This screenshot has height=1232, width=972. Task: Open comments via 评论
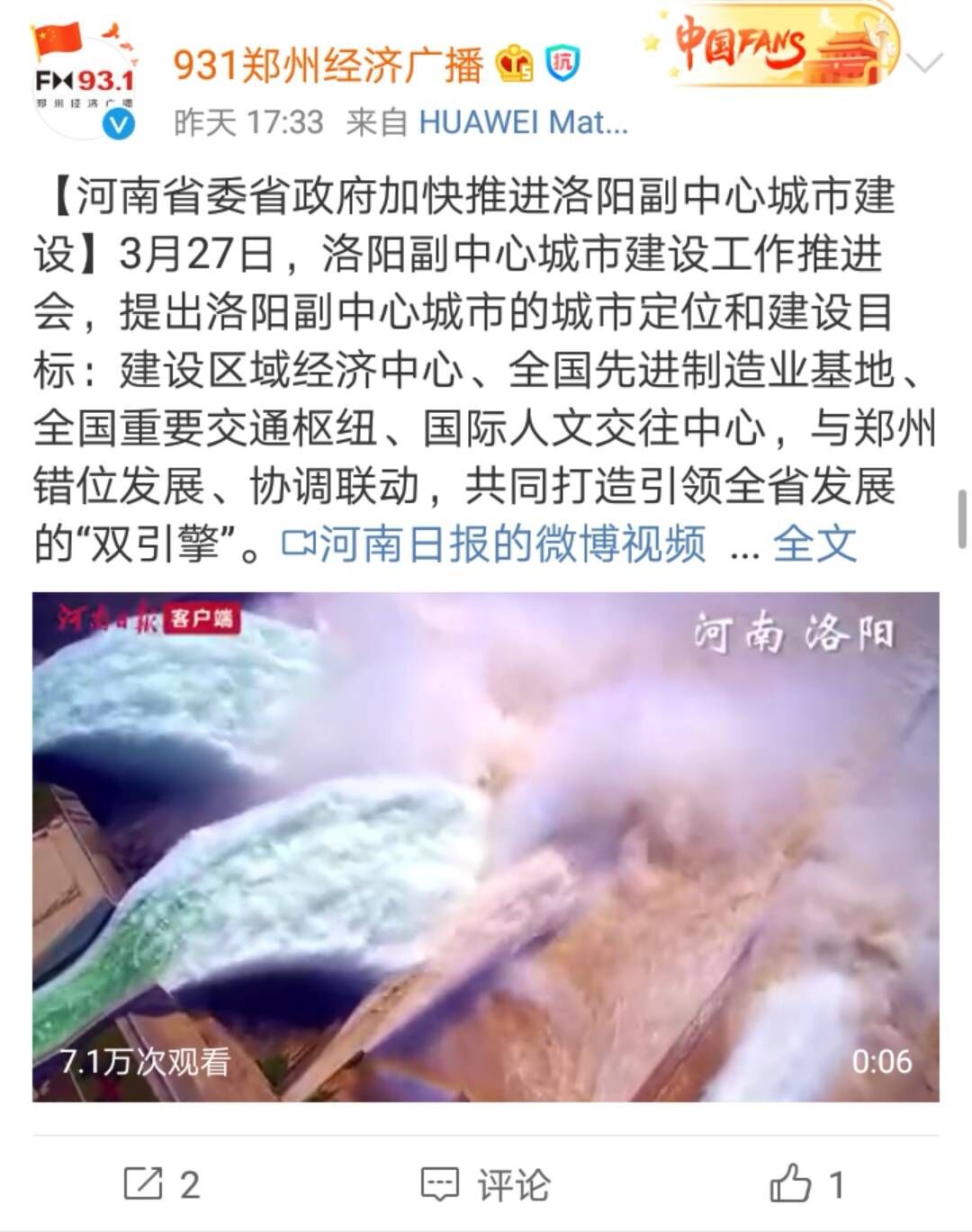(486, 1184)
